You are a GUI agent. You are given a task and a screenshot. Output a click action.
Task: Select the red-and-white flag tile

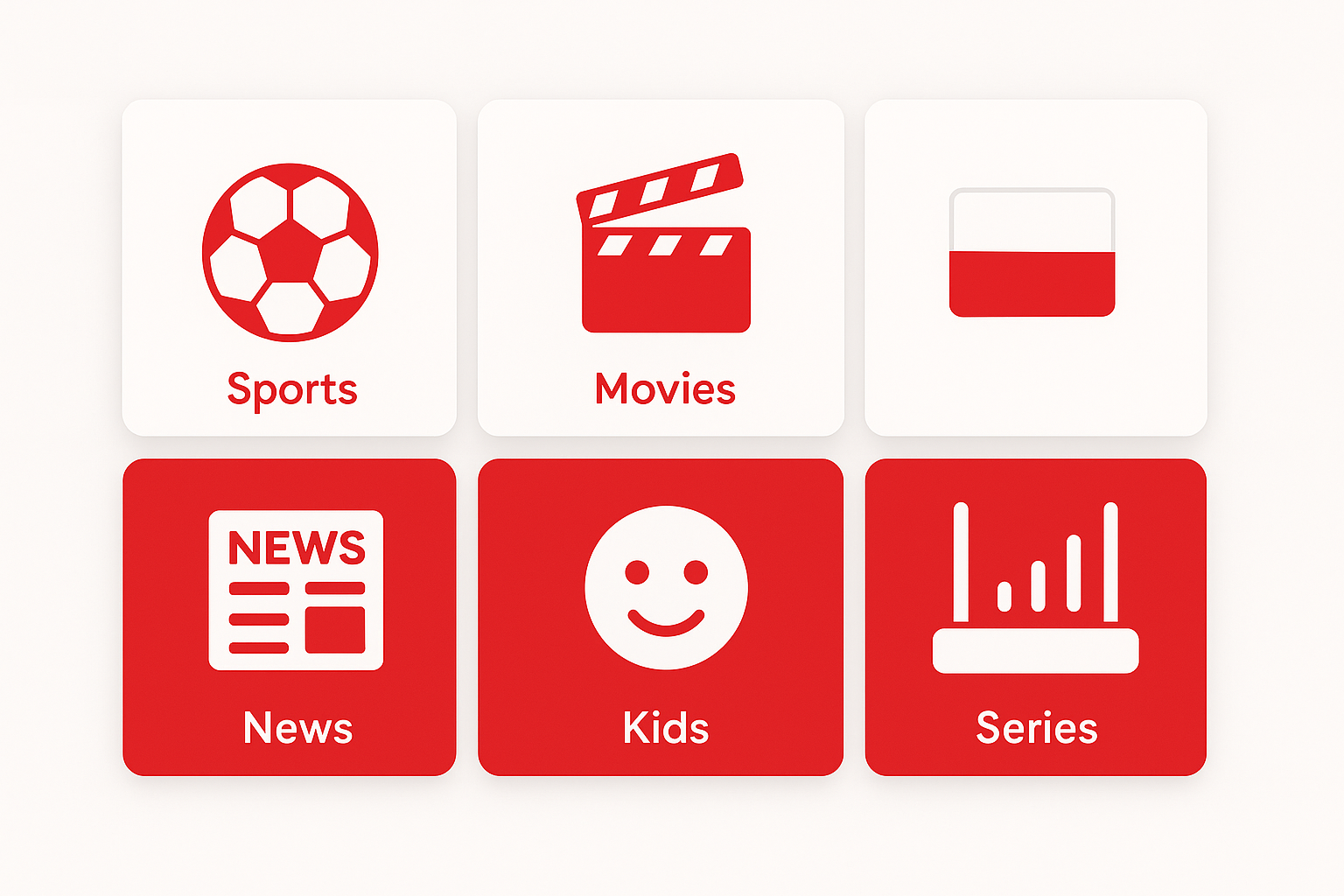(1035, 268)
